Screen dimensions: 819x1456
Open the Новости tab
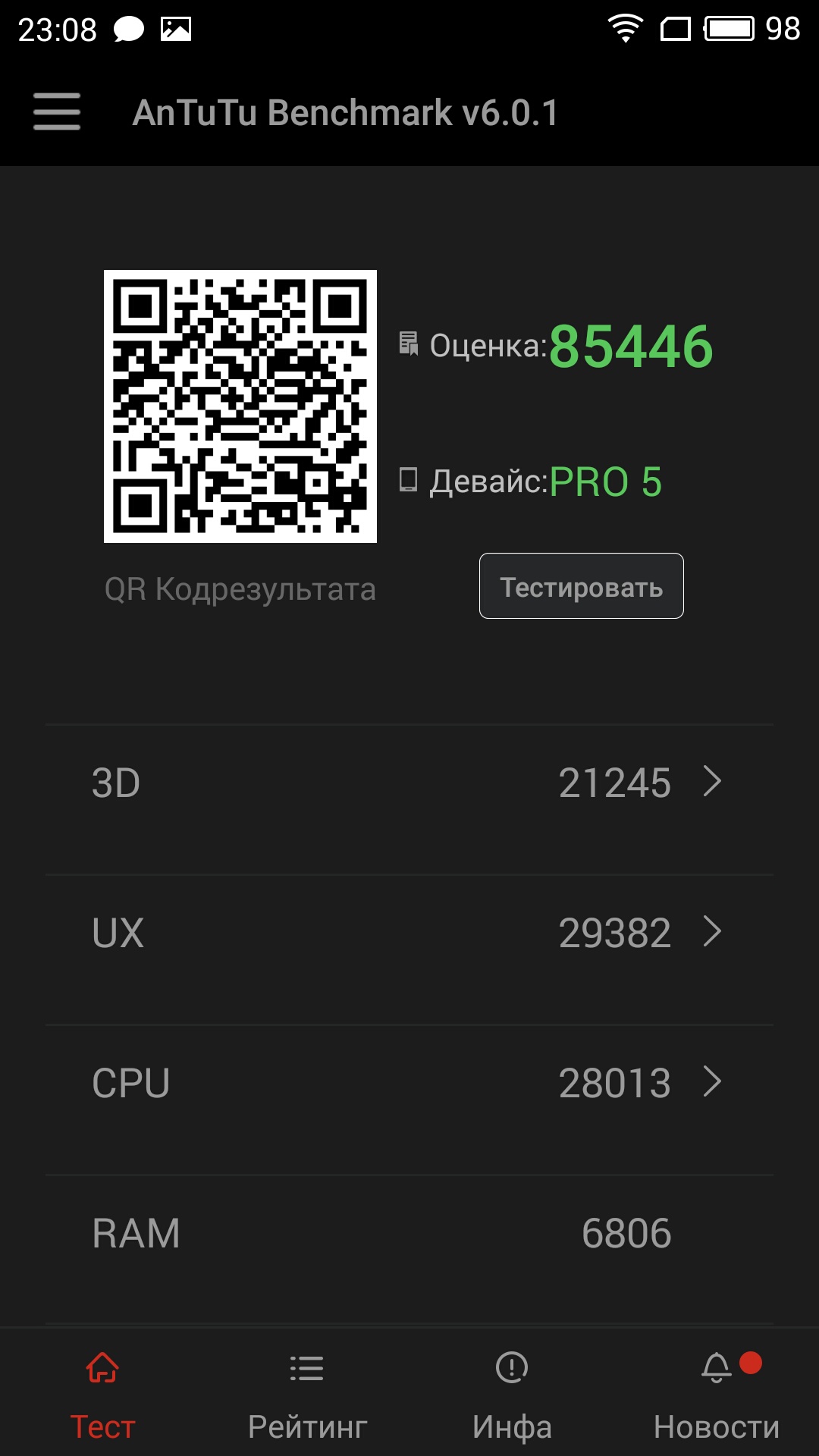click(x=717, y=1394)
